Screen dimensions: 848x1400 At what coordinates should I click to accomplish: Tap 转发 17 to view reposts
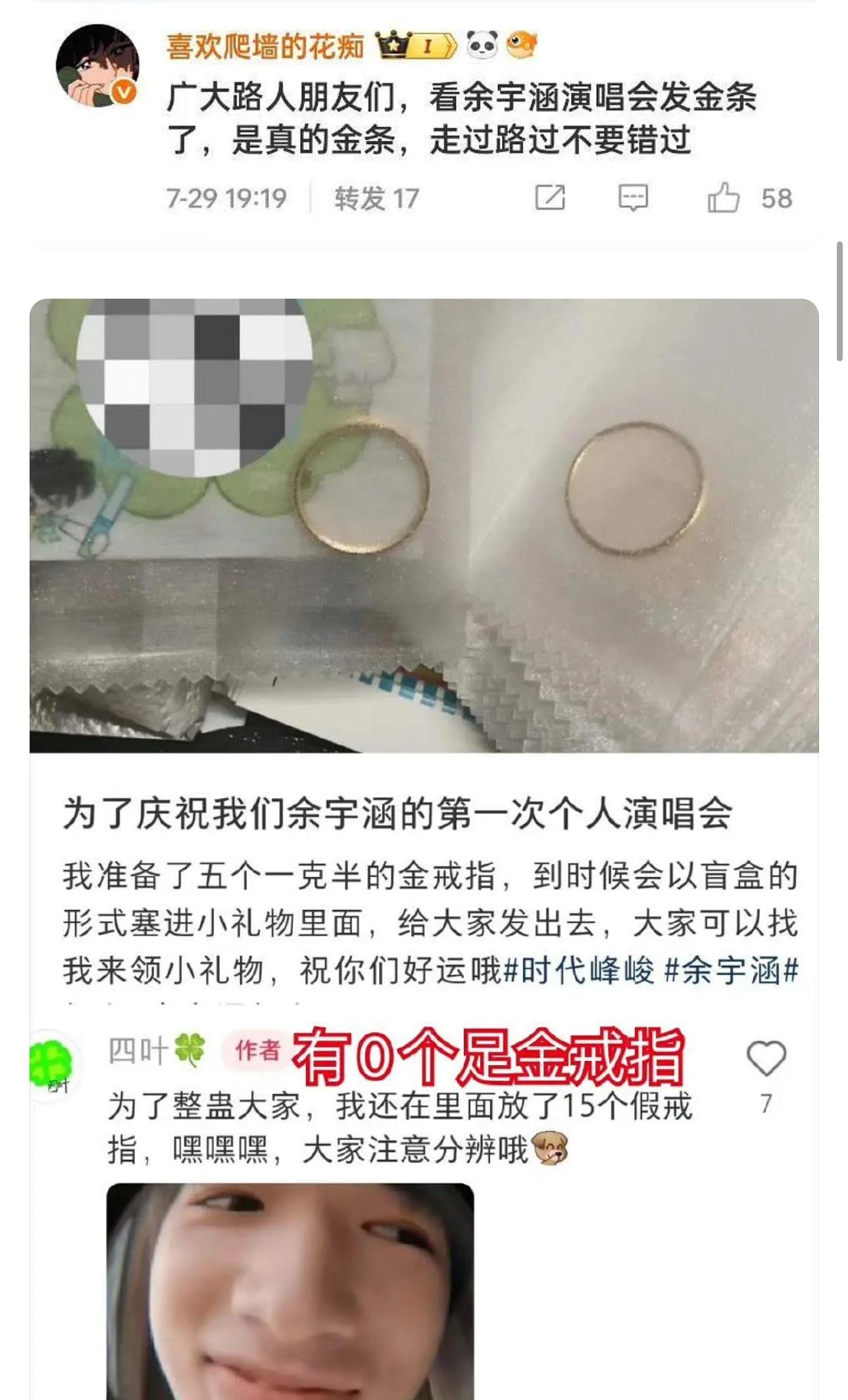376,198
